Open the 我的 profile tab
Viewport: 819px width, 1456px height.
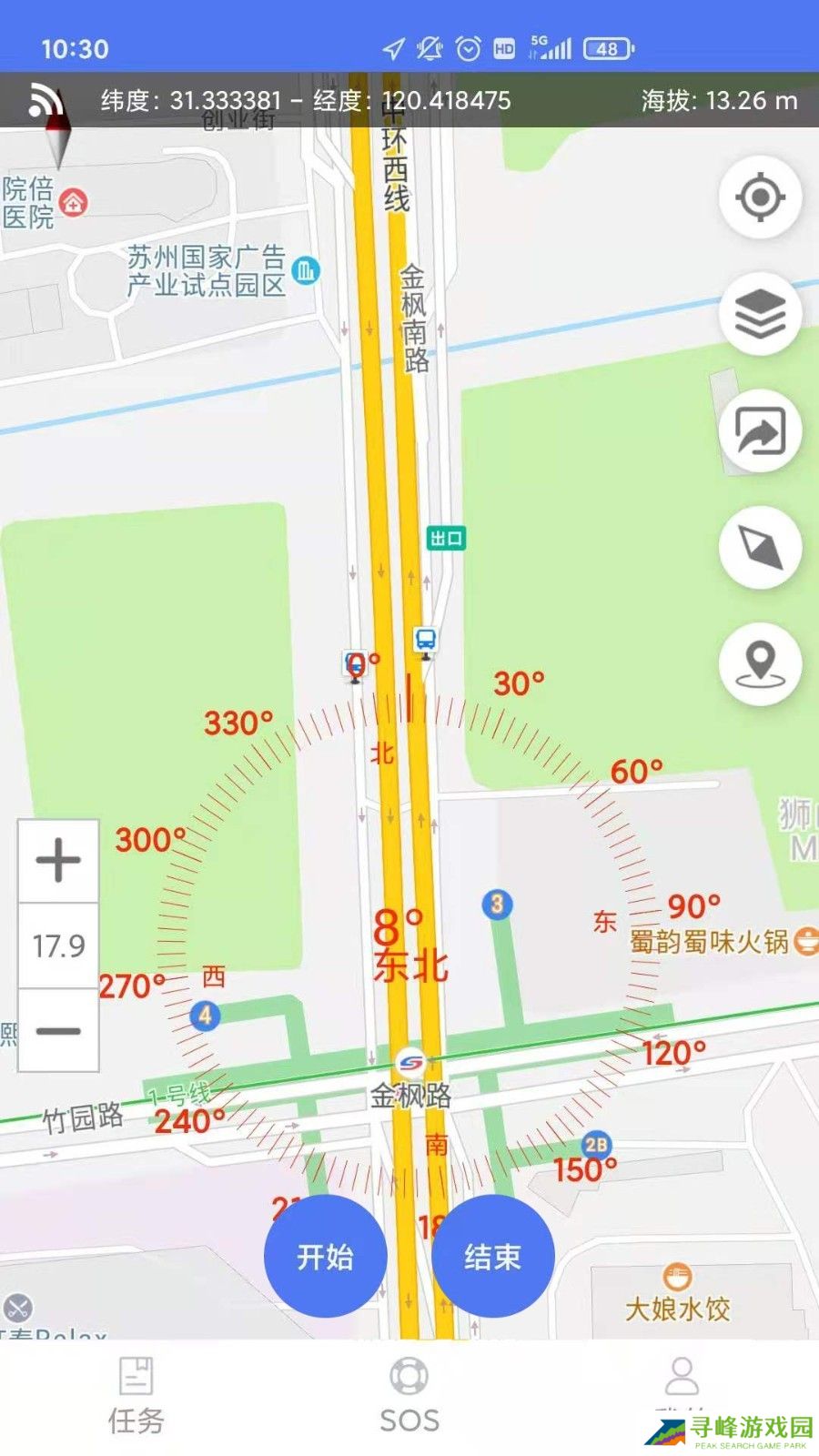tap(682, 1392)
